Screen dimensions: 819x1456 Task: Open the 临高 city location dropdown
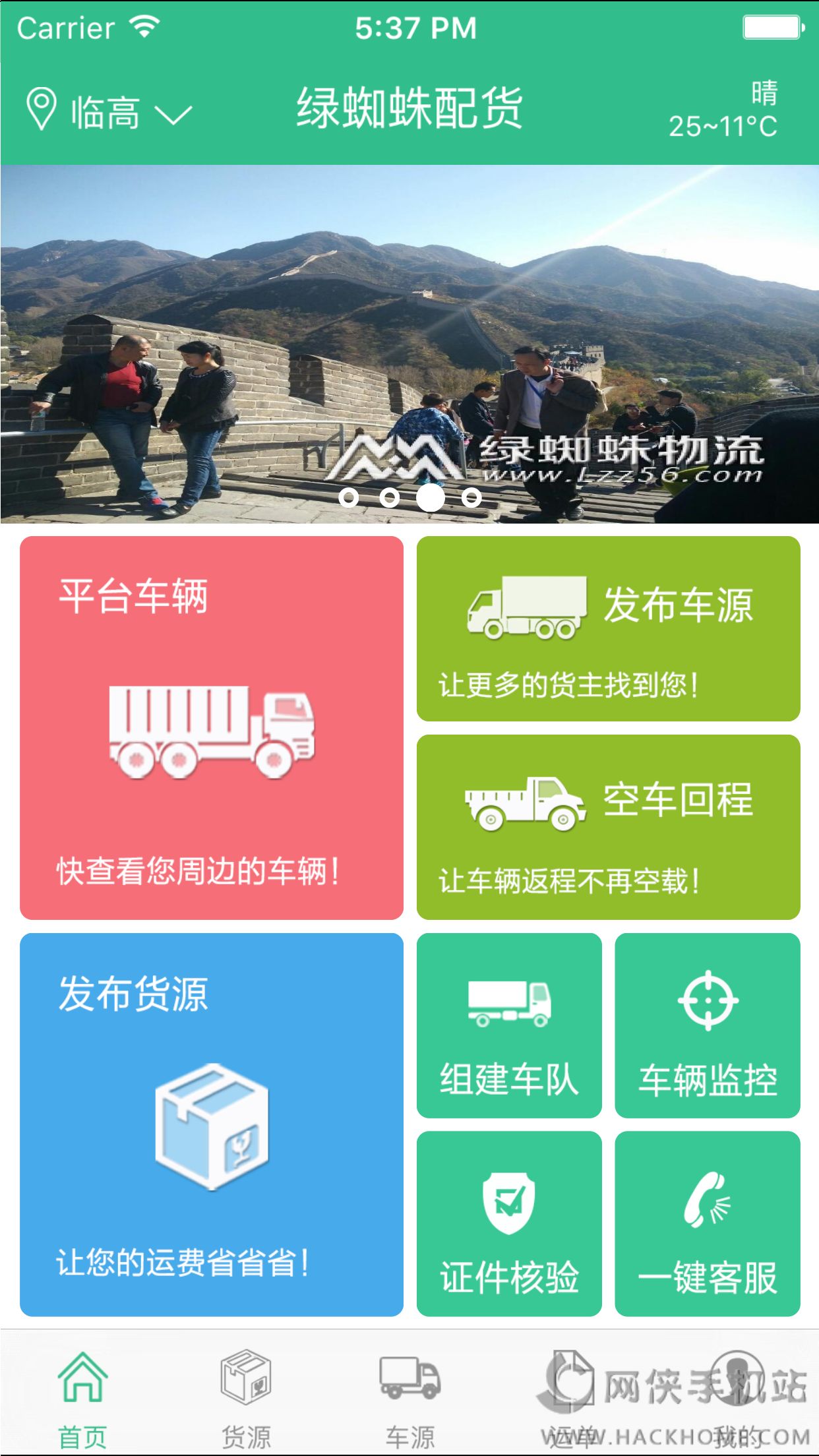(109, 111)
